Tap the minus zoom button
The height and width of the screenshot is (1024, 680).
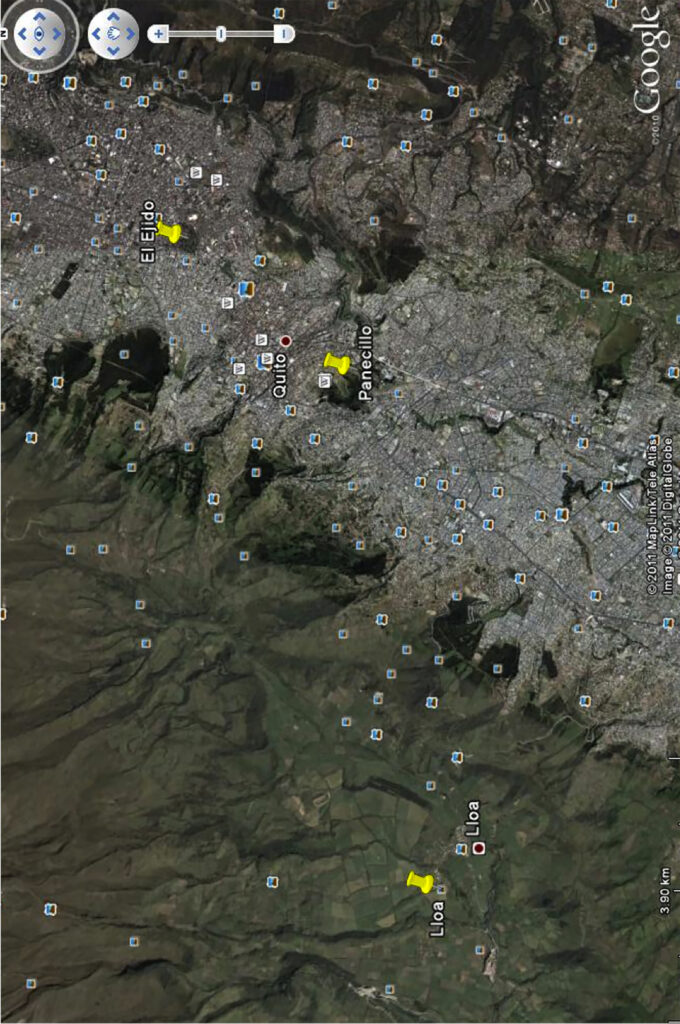[x=284, y=33]
